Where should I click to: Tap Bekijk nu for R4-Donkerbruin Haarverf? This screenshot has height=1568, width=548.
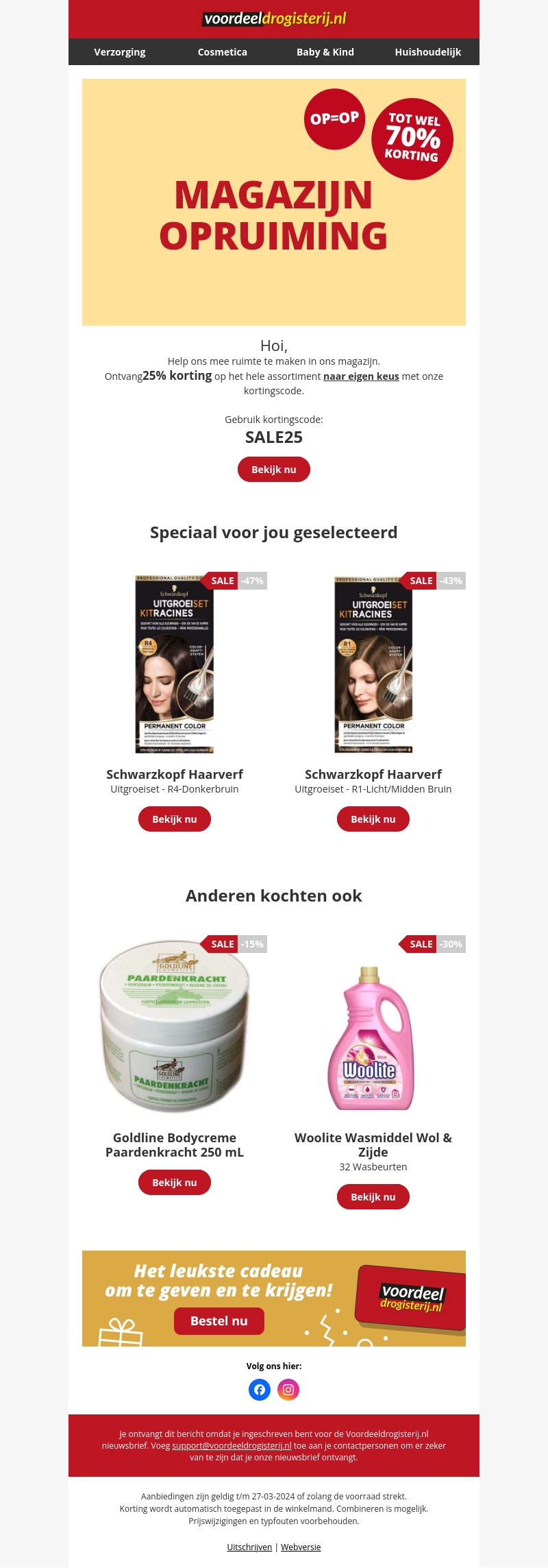[175, 819]
